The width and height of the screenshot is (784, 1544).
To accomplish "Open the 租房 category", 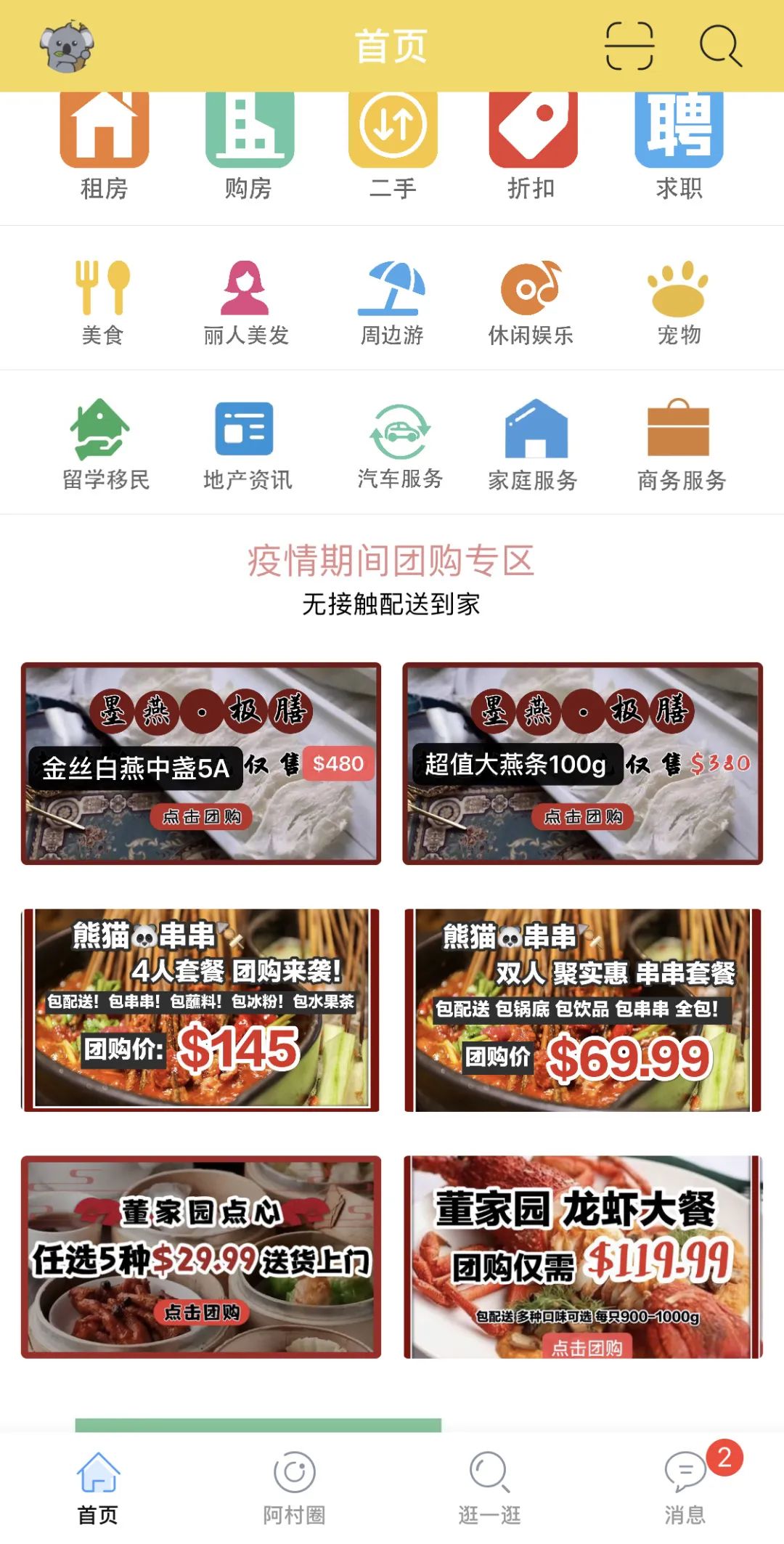I will [x=104, y=145].
